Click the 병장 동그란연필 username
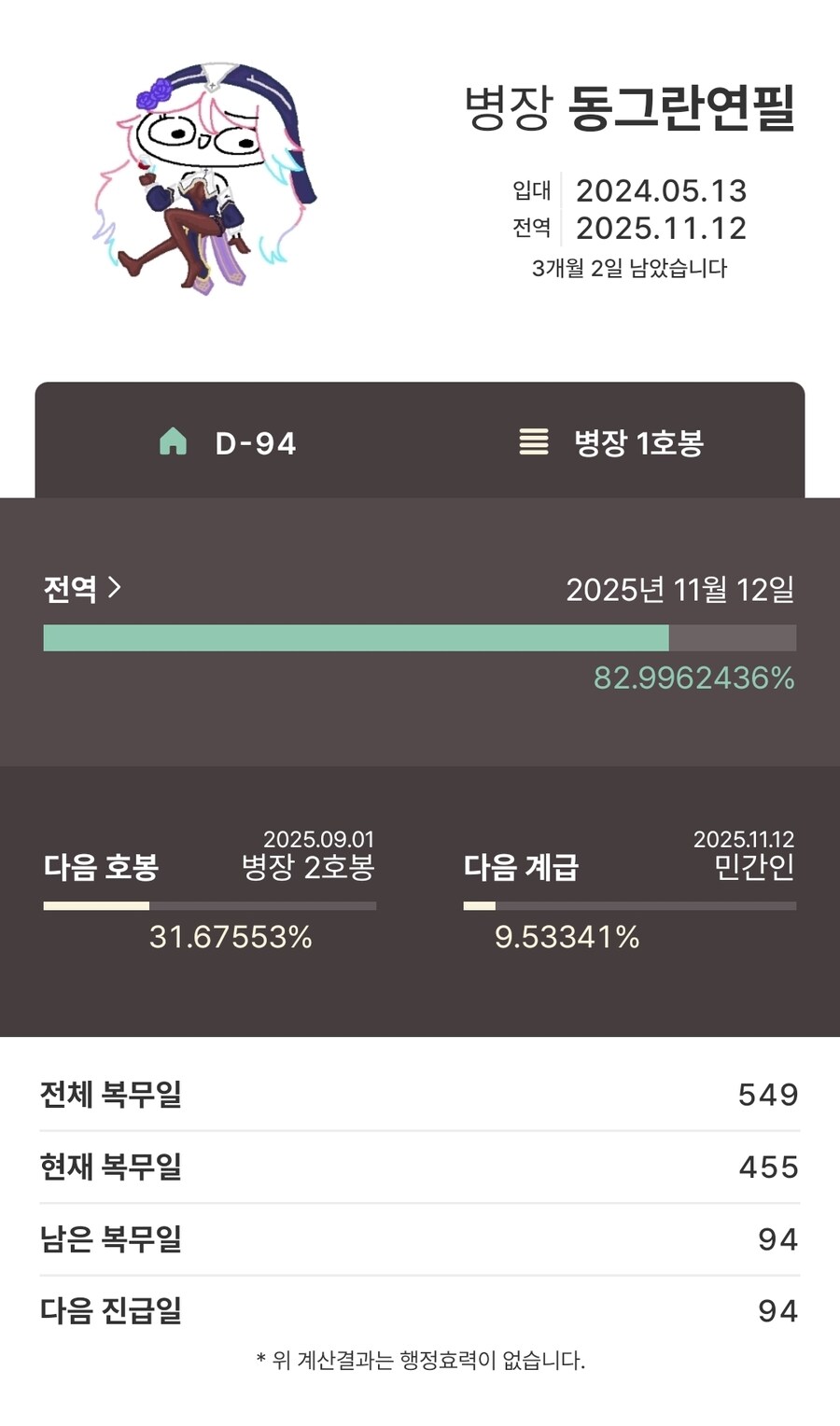 coord(630,105)
